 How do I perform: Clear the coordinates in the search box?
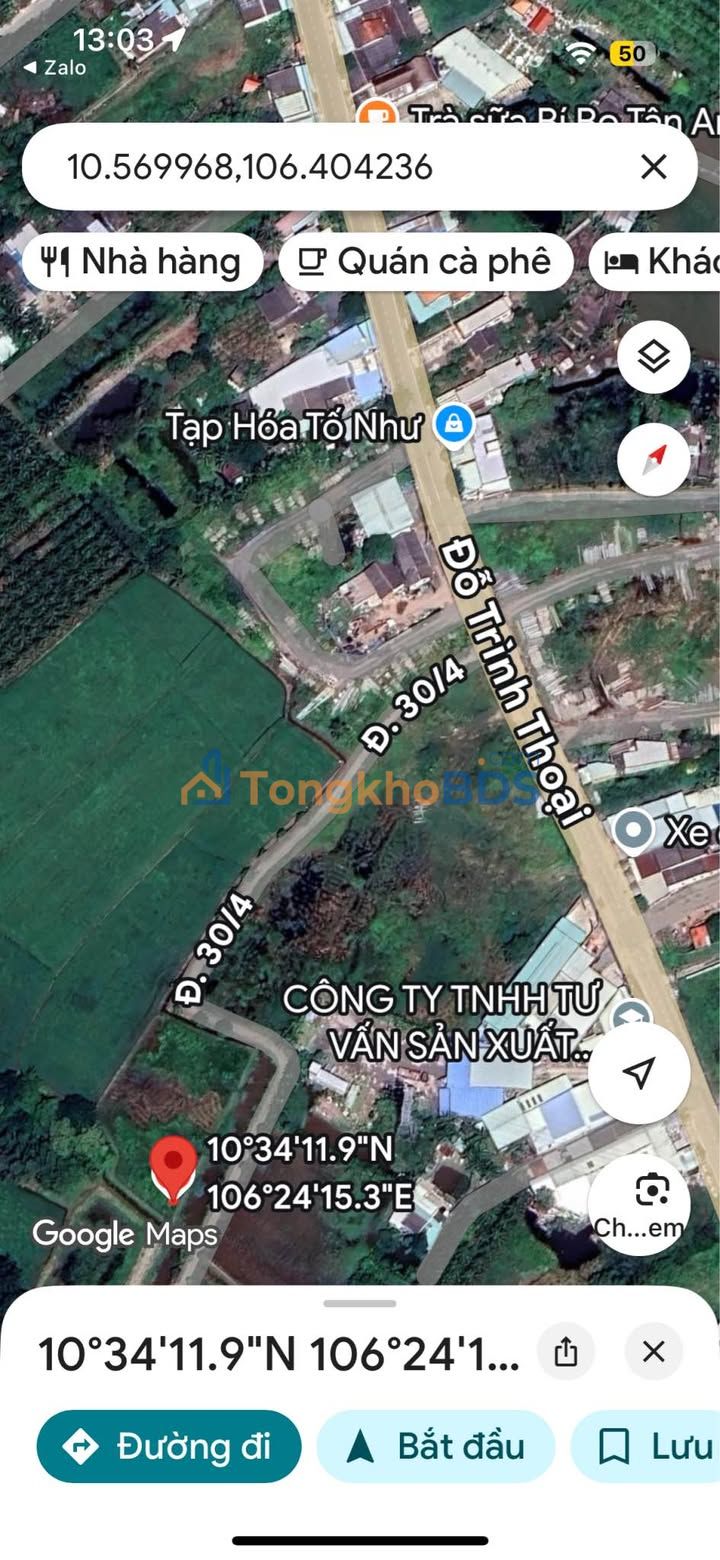click(653, 167)
